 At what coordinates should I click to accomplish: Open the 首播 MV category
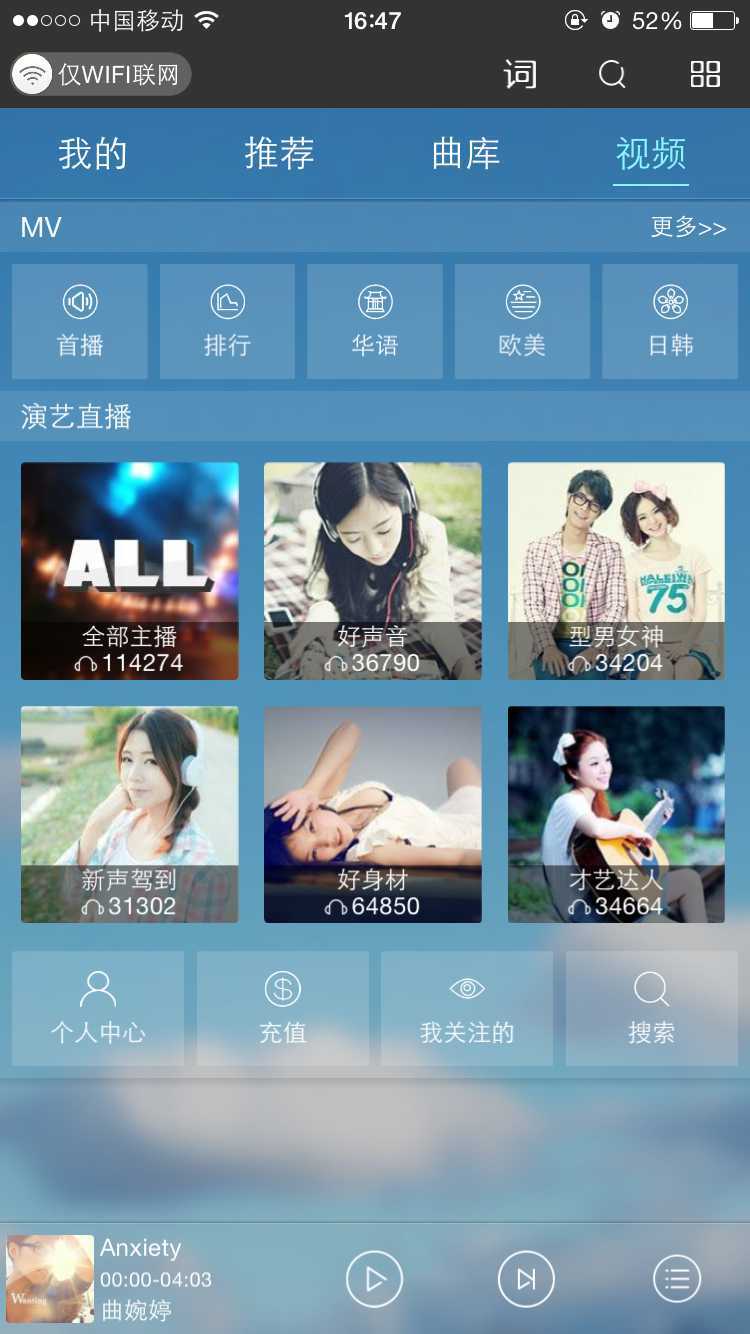(80, 321)
